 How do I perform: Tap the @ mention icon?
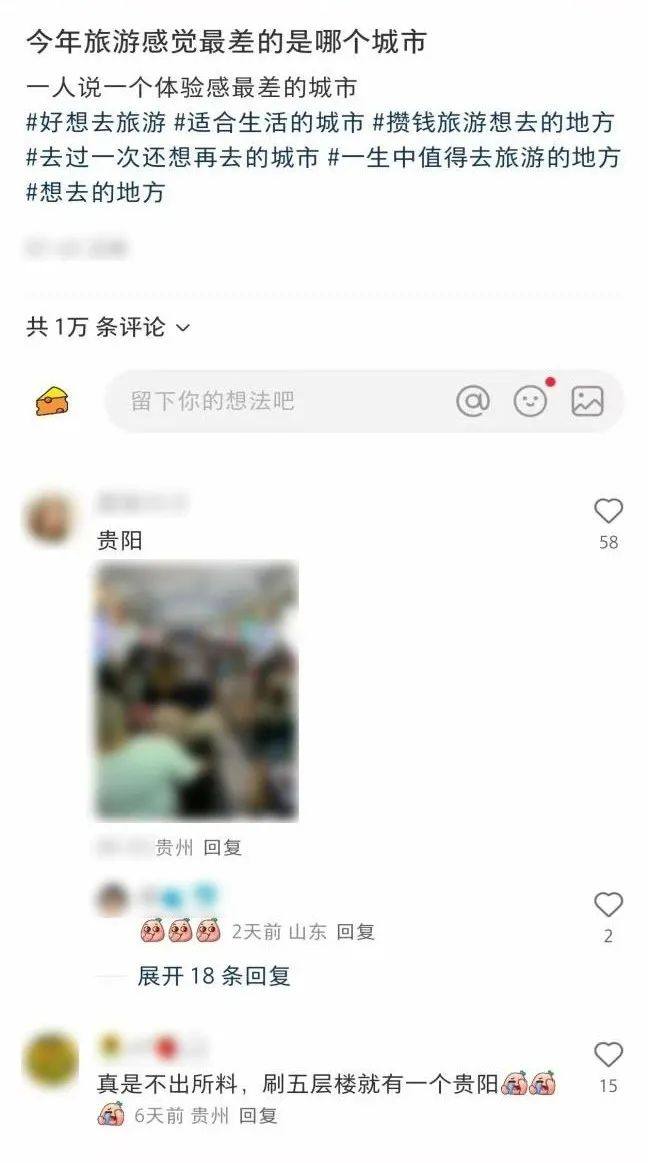point(473,401)
